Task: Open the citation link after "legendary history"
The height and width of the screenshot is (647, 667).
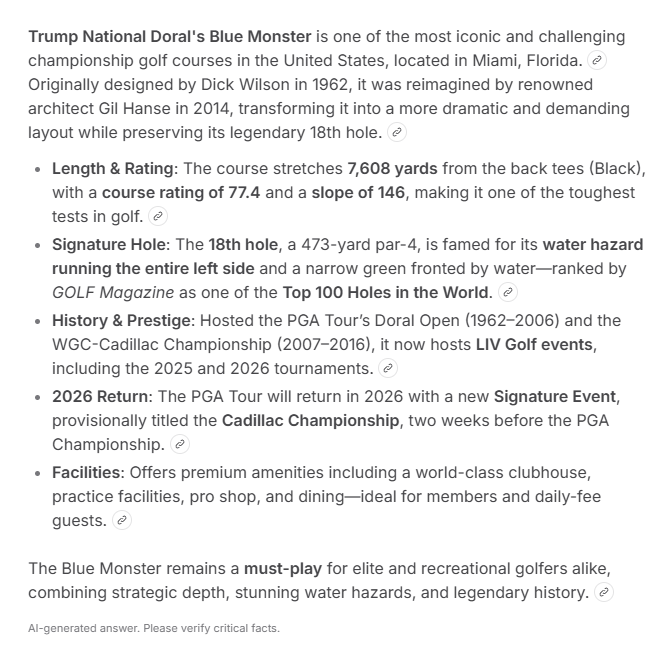Action: tap(603, 592)
